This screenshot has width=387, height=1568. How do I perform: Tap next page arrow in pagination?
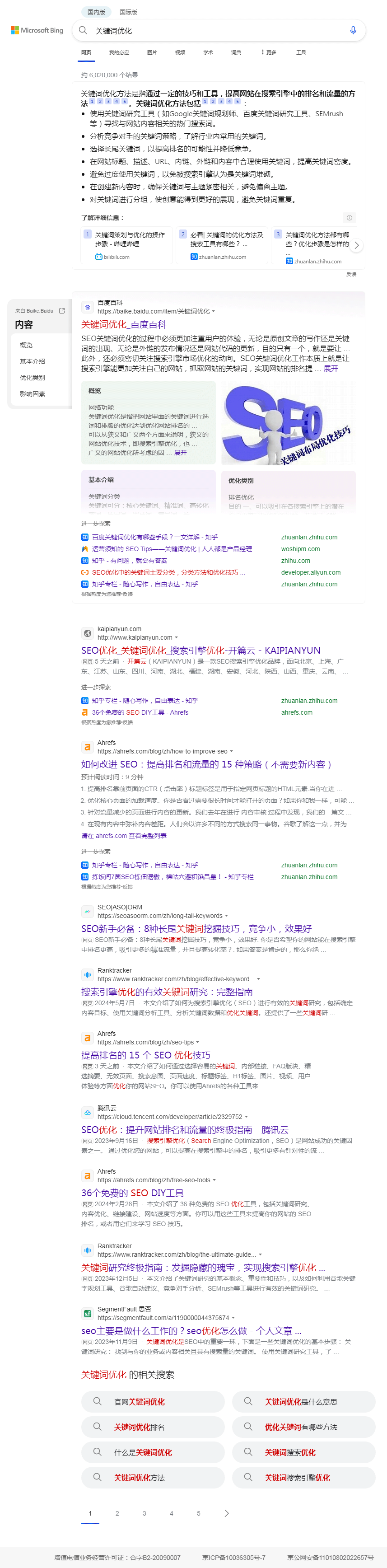point(226,1512)
